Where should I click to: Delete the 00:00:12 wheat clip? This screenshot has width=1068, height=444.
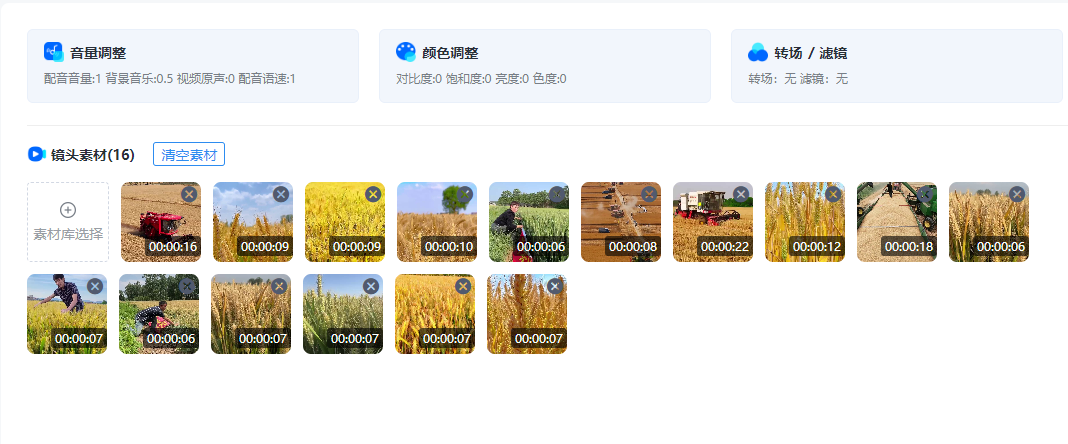pos(833,194)
